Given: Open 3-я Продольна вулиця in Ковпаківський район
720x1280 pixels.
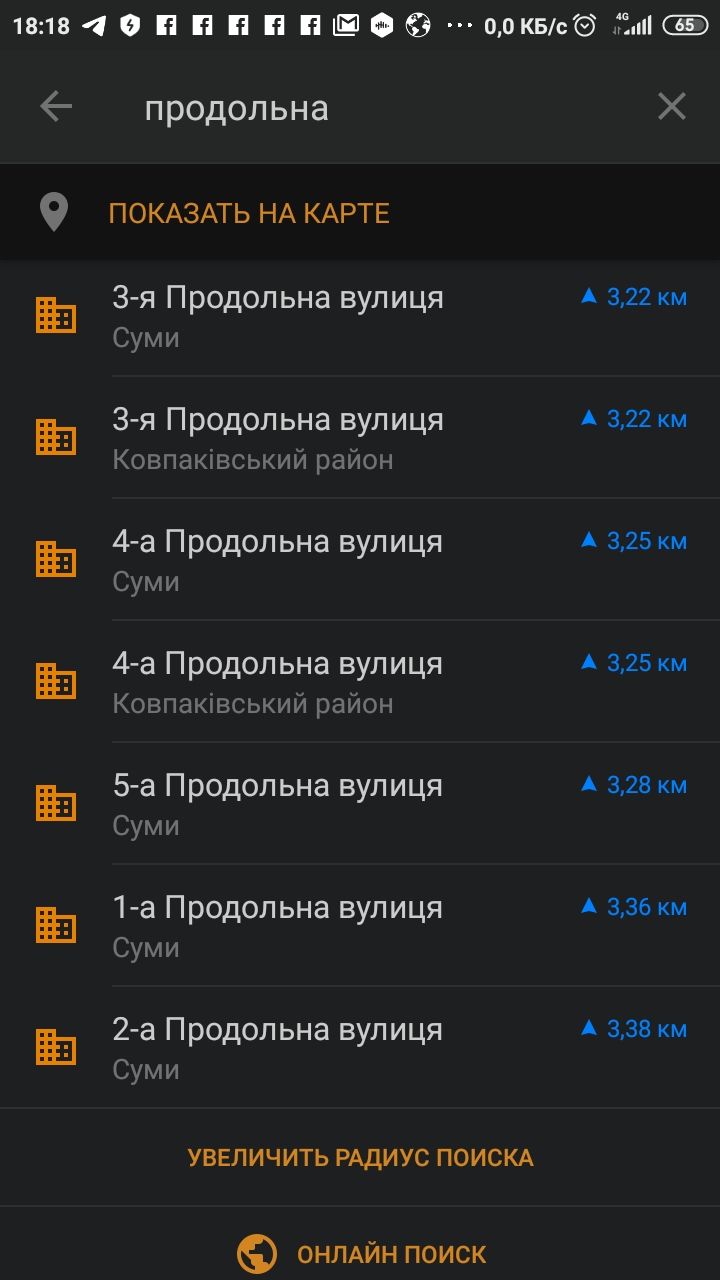Looking at the screenshot, I should click(x=360, y=438).
